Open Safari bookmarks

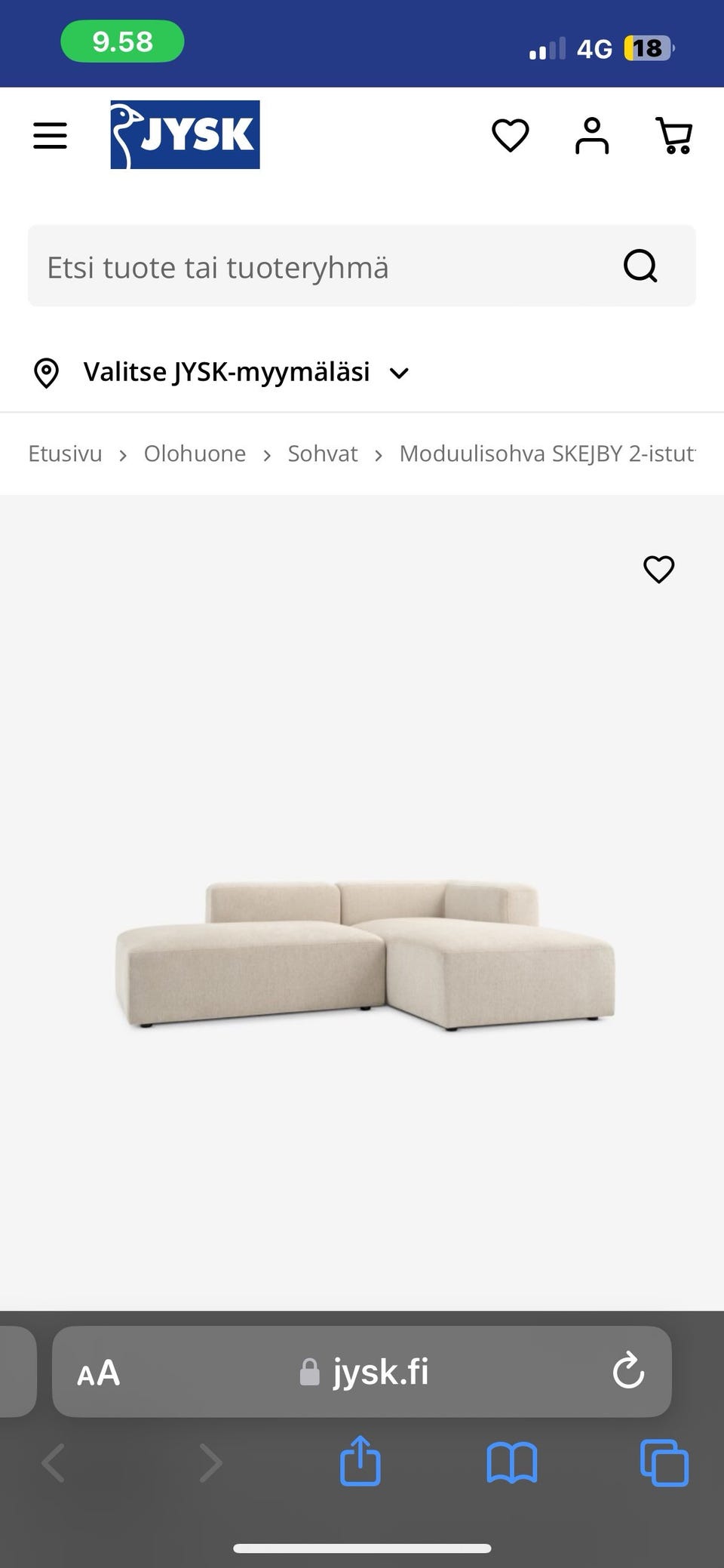click(511, 1463)
